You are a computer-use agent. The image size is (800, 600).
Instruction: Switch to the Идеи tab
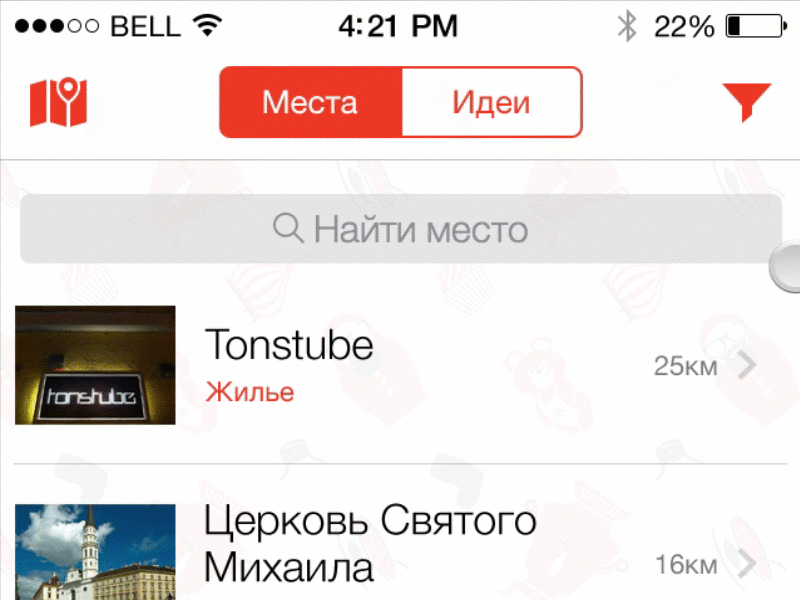(490, 102)
